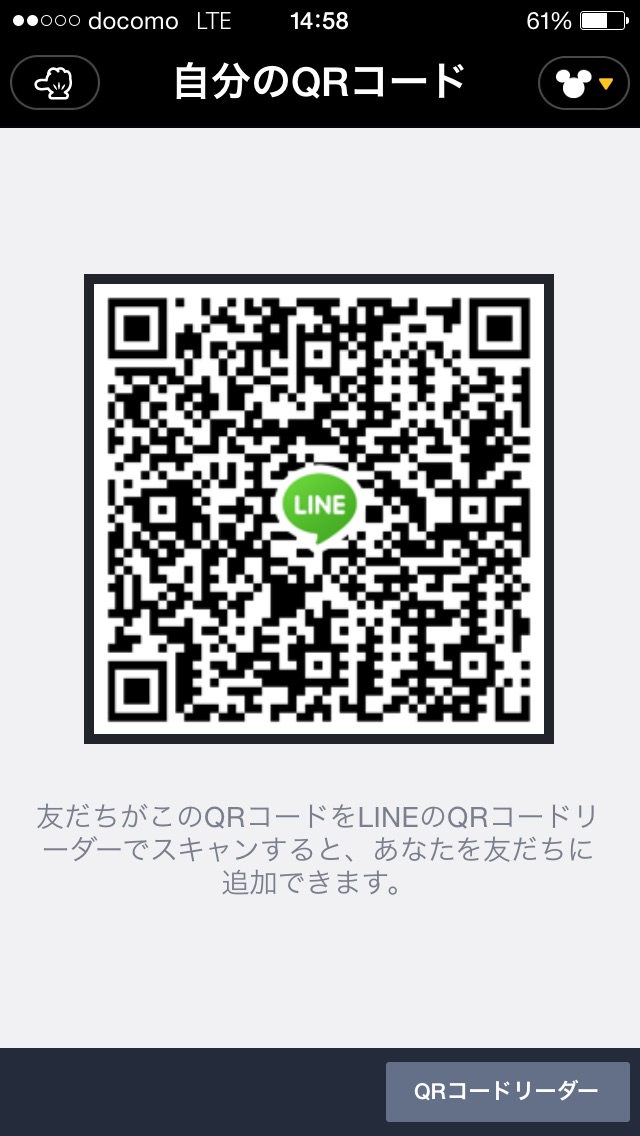Open the QRコードリーダー button

coord(507,1091)
